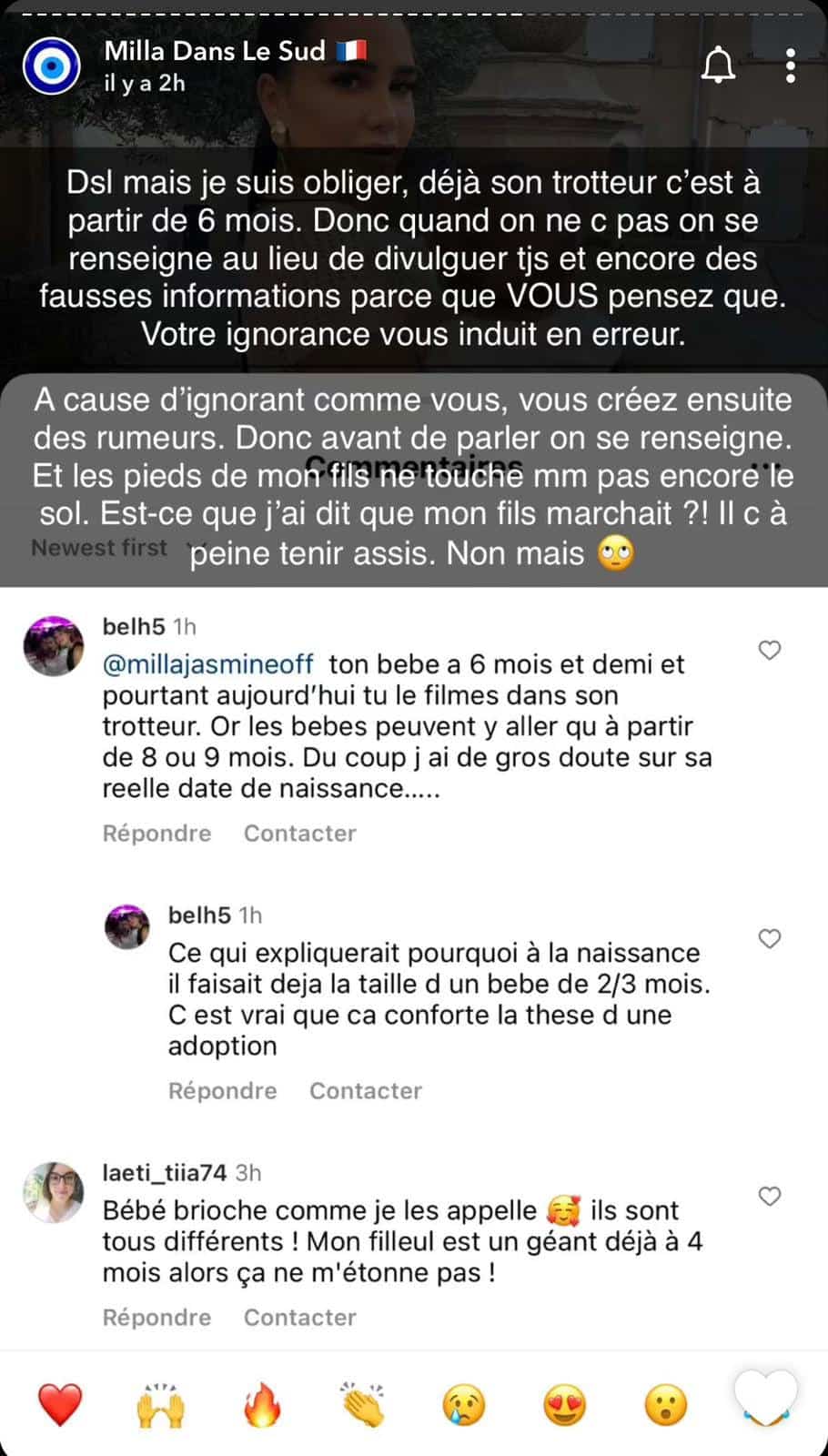The image size is (828, 1456).
Task: Click Contacter under laeti_tiia74's comment
Action: pyautogui.click(x=299, y=1317)
